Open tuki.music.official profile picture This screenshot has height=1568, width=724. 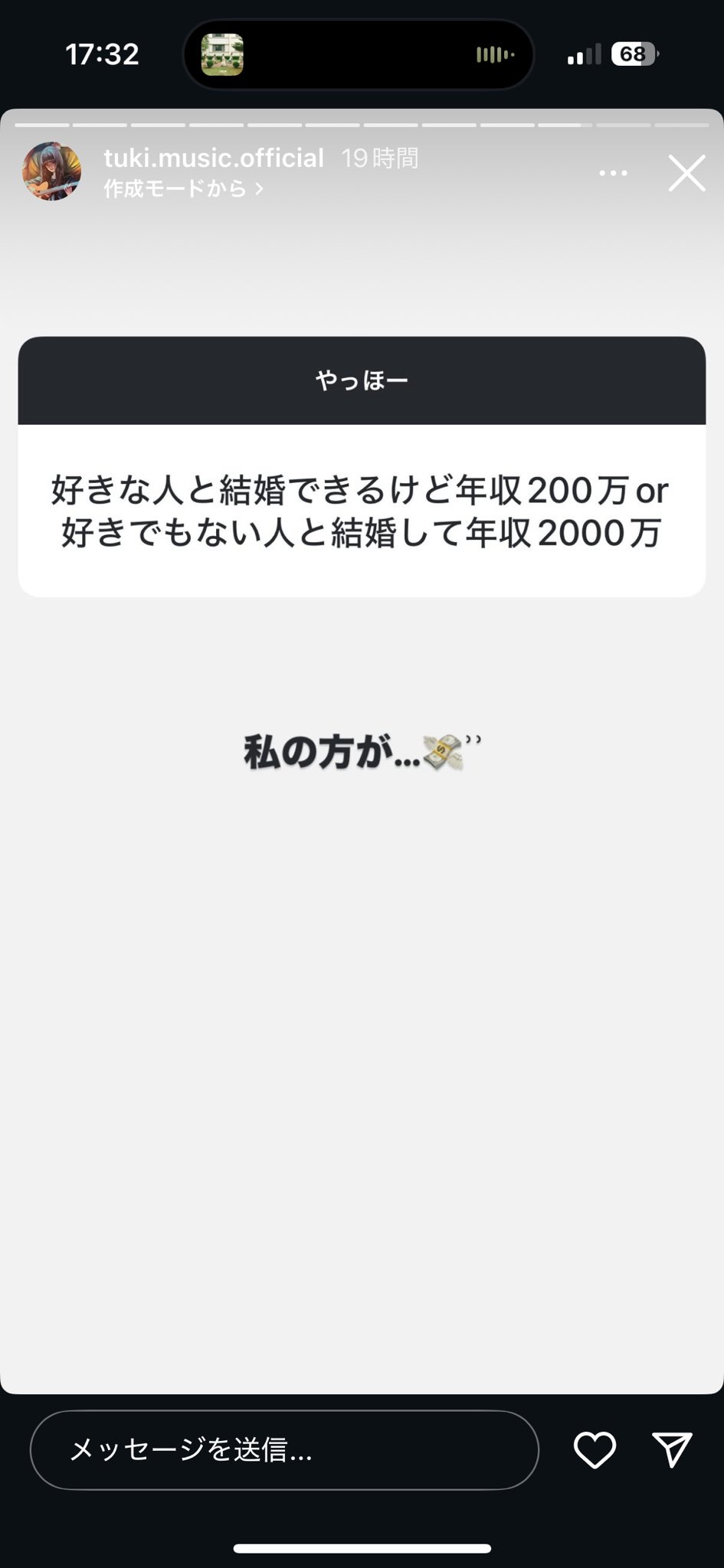pos(52,171)
